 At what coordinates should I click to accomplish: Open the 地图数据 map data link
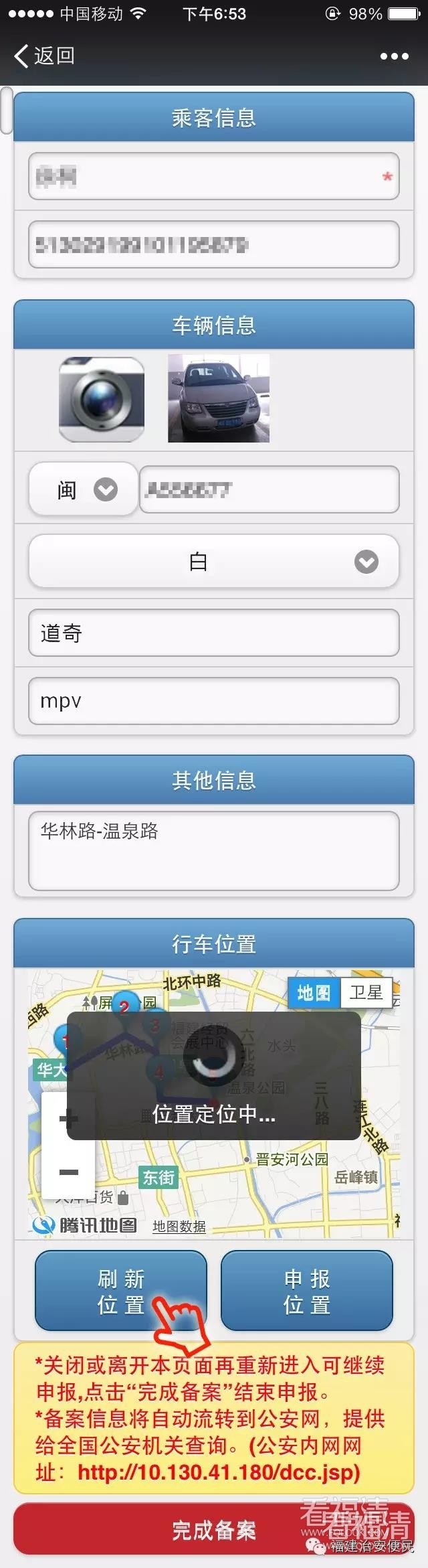[179, 1226]
